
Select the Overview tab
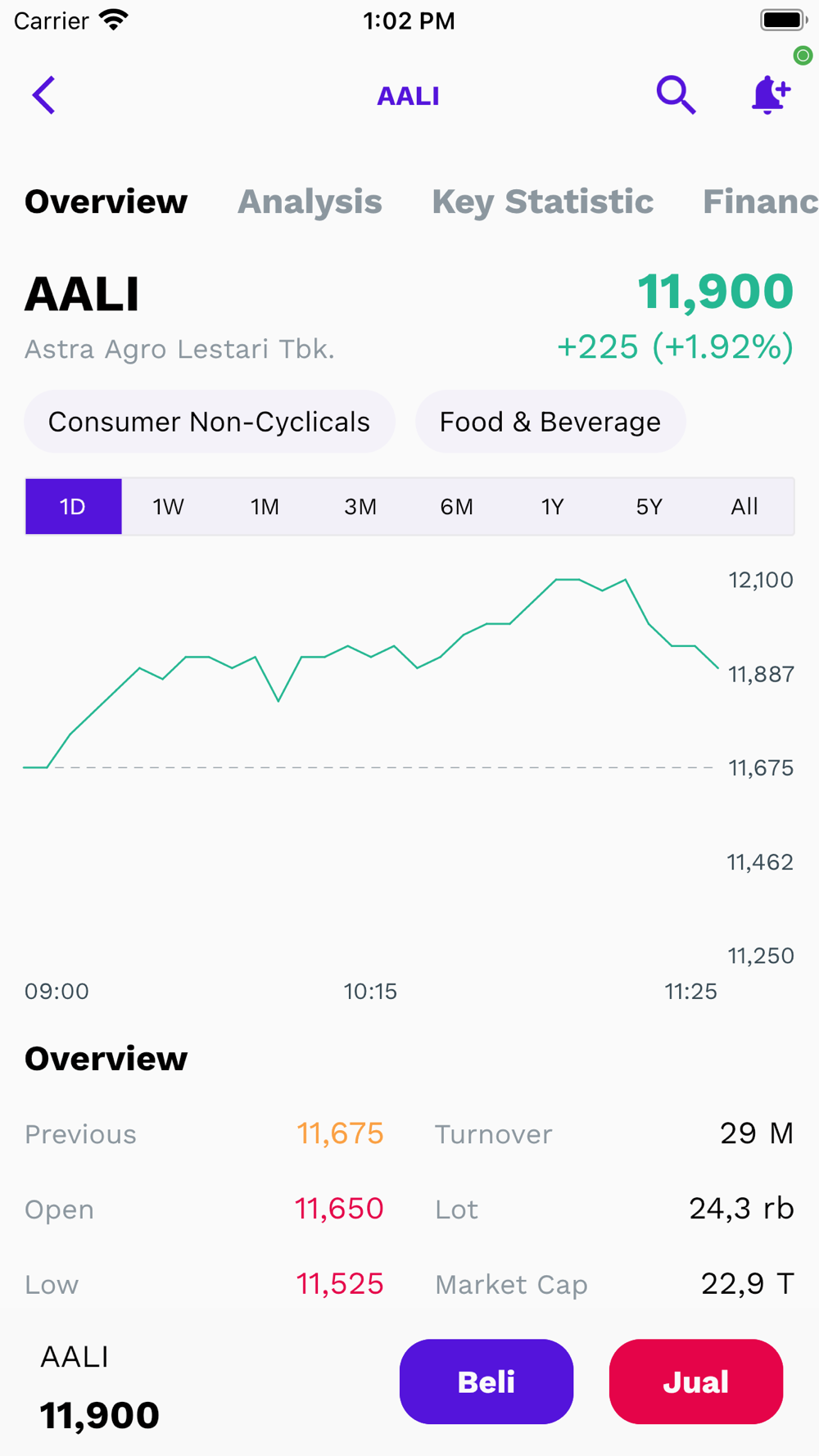coord(106,201)
